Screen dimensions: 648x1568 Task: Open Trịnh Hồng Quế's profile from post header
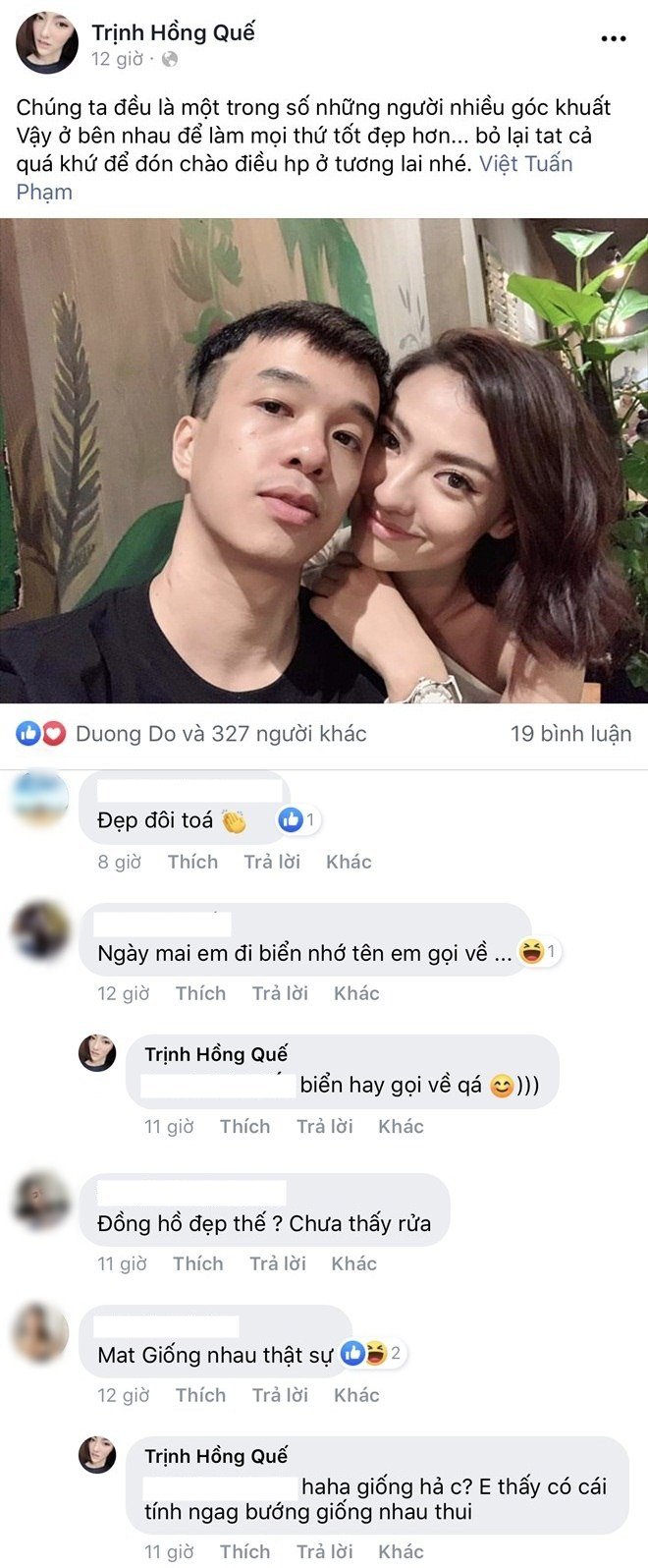pyautogui.click(x=173, y=32)
